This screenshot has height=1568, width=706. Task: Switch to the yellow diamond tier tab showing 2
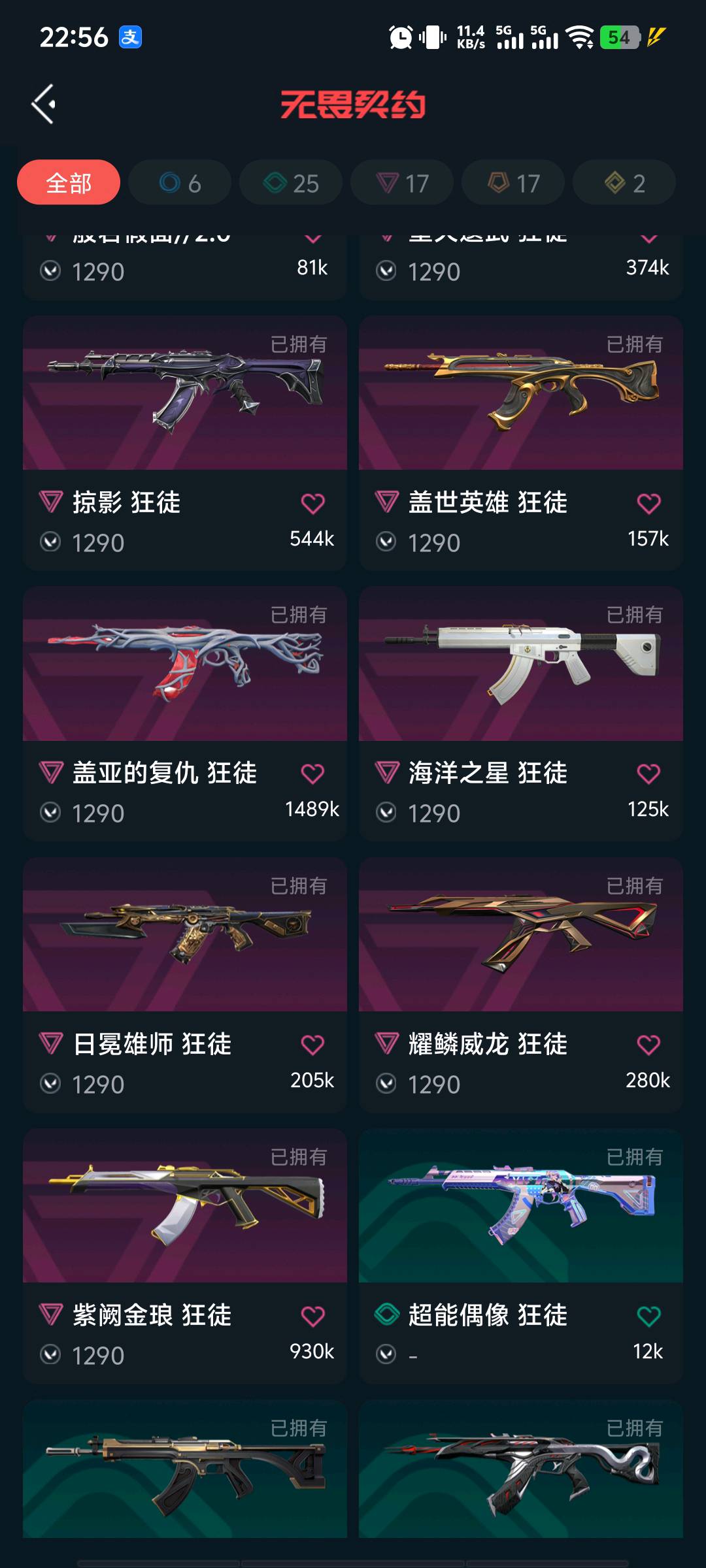pos(624,183)
